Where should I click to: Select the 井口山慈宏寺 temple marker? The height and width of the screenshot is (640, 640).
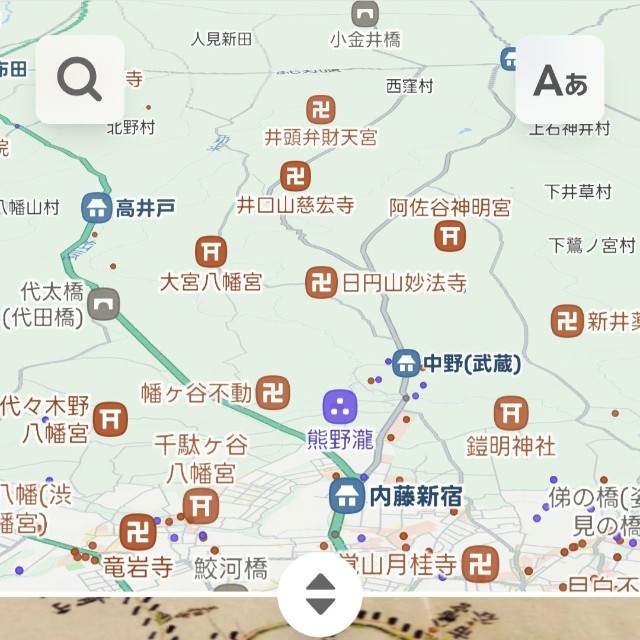coord(295,178)
